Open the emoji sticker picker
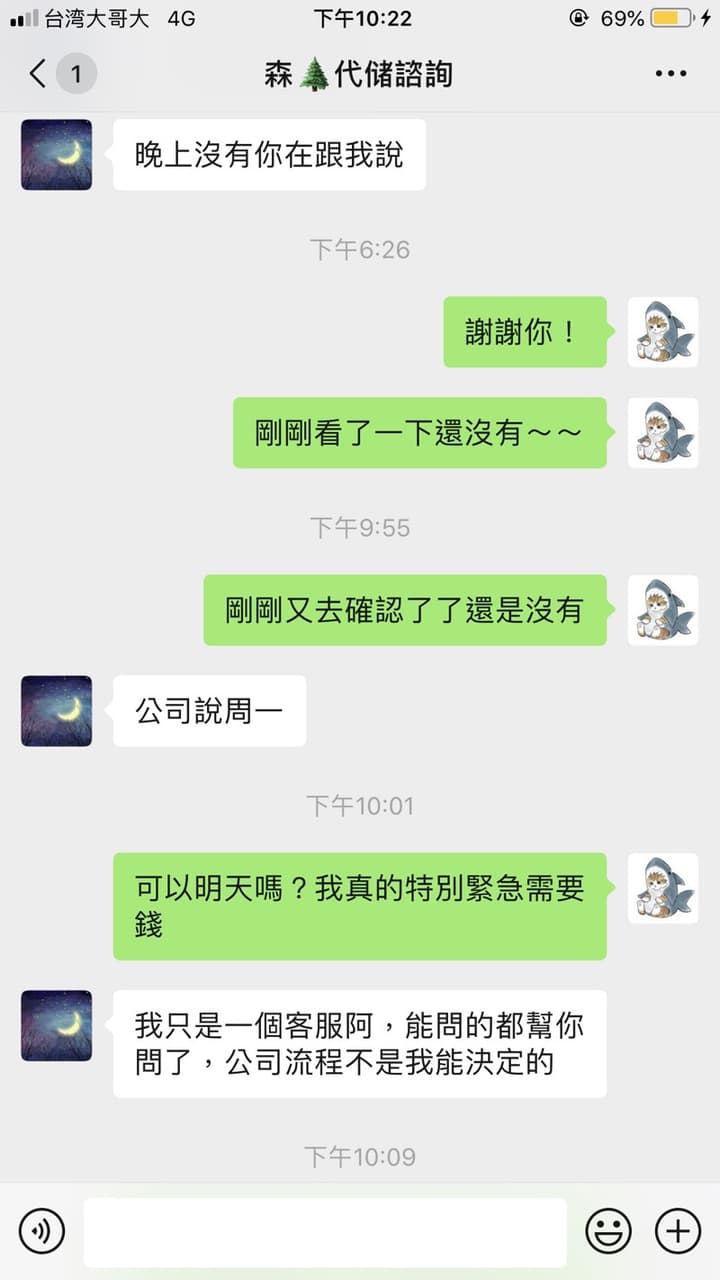This screenshot has width=720, height=1280. 609,1230
